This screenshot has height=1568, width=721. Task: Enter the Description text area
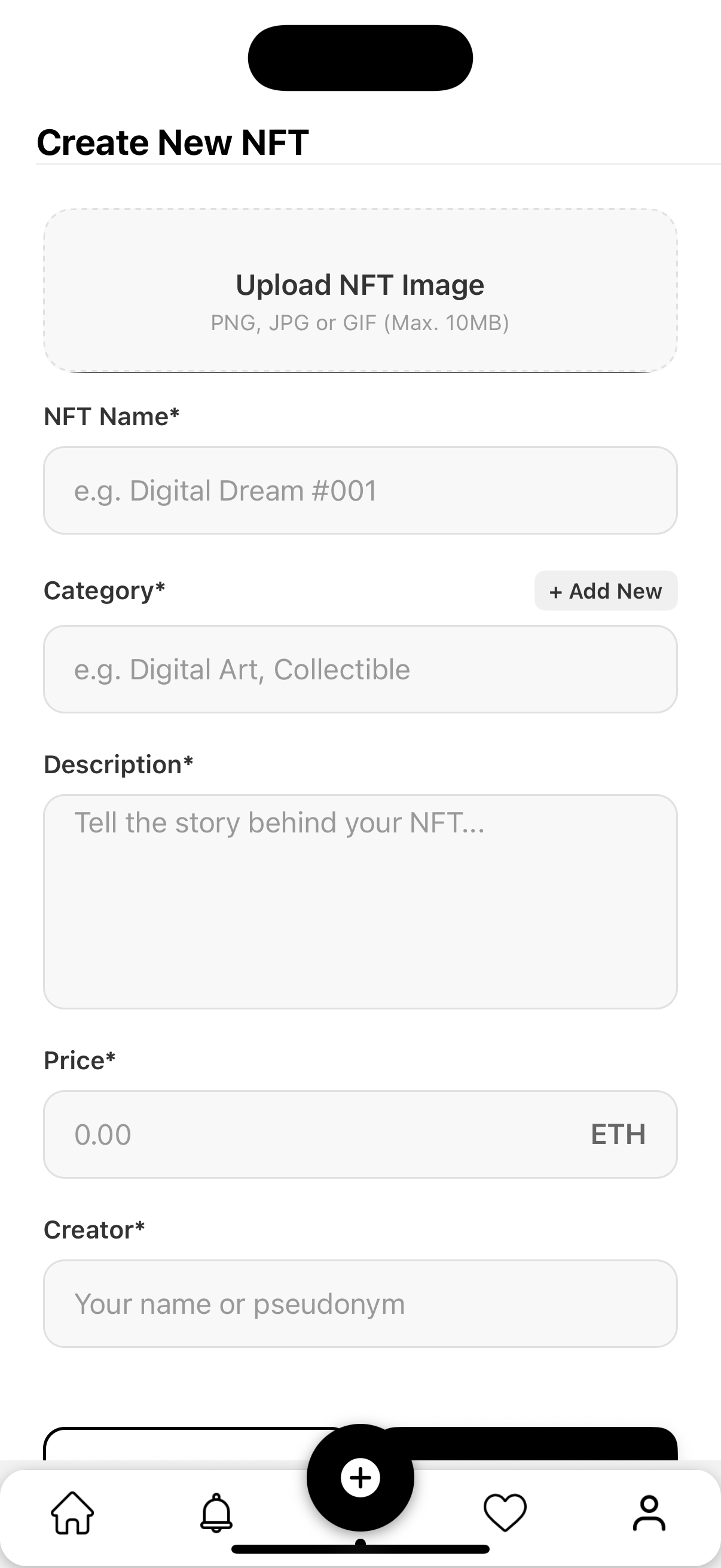coord(360,901)
